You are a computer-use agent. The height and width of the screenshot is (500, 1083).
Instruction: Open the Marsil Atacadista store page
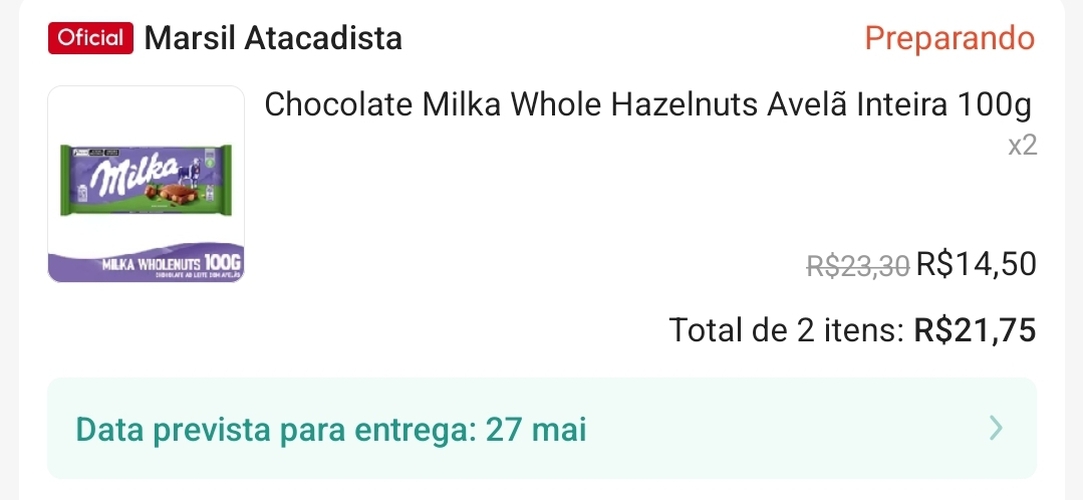point(272,39)
